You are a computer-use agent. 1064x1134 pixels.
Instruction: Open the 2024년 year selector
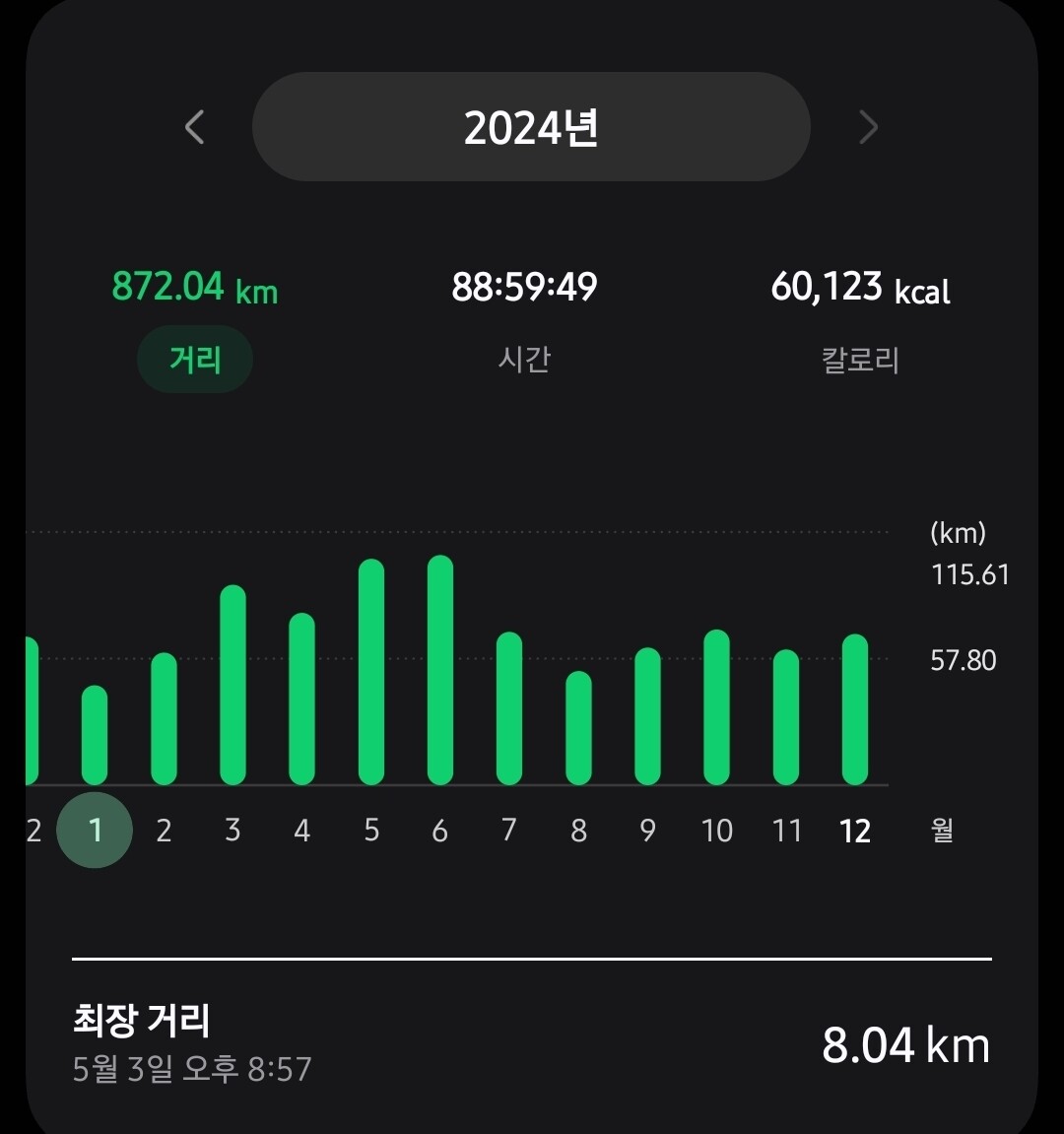pos(531,127)
